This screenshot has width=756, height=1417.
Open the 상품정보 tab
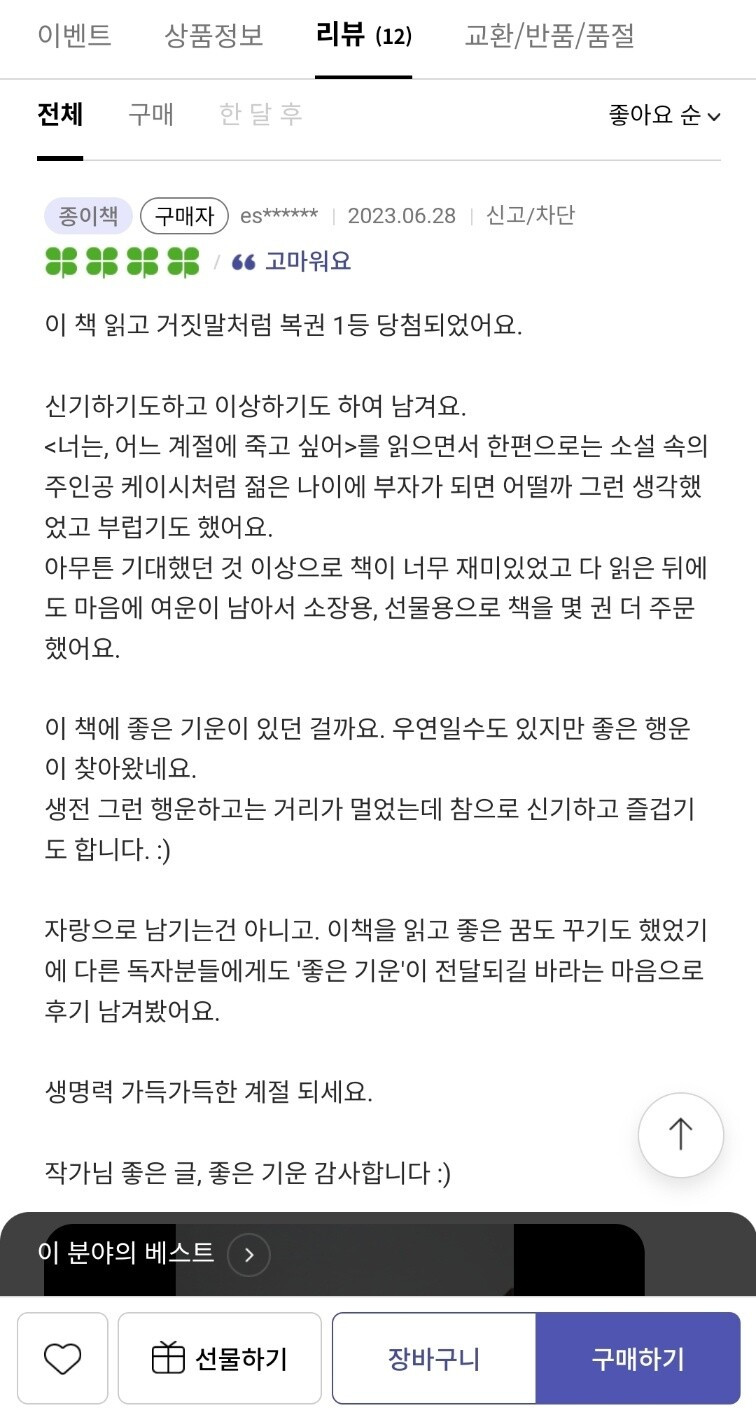[214, 37]
